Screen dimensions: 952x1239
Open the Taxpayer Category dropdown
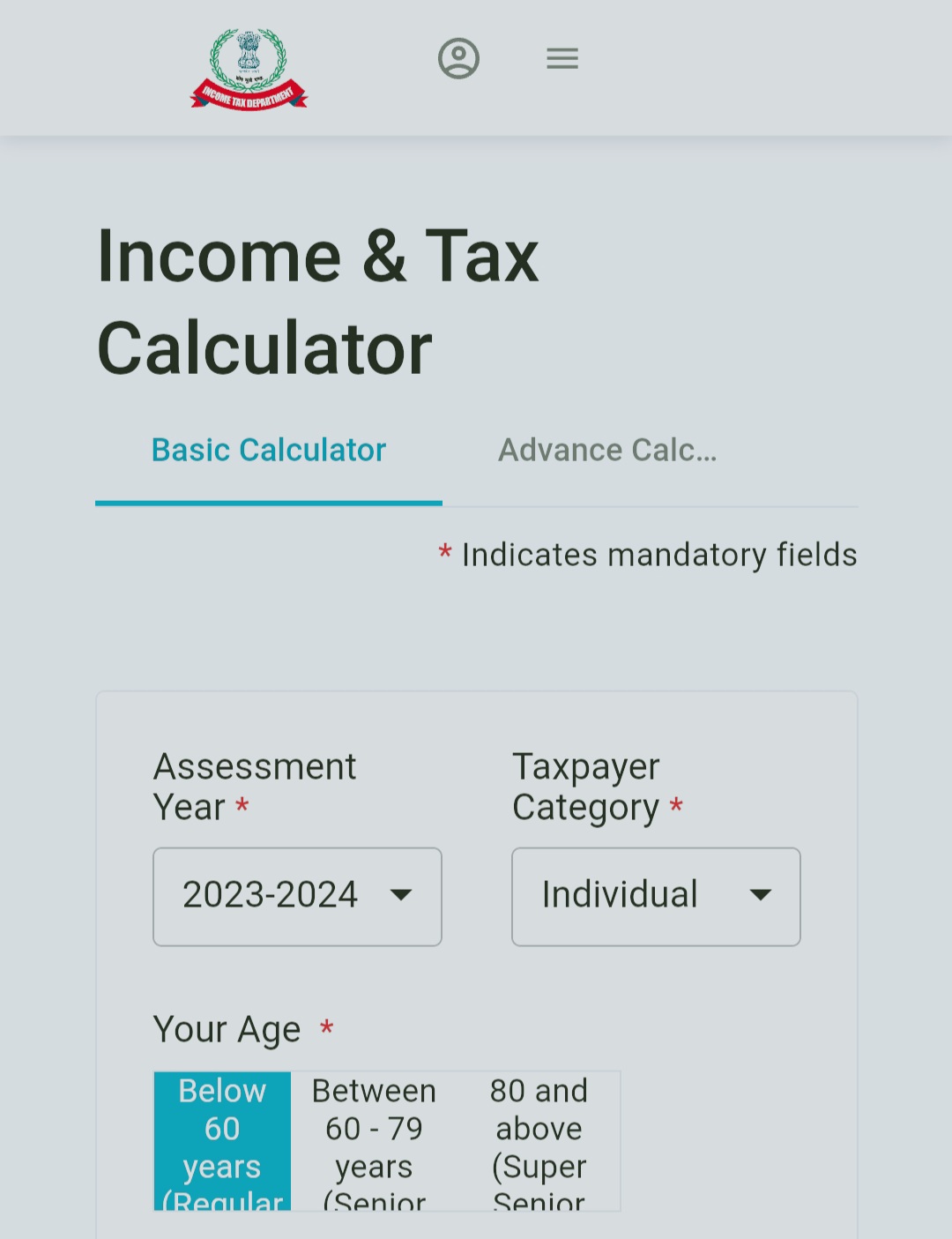(655, 896)
